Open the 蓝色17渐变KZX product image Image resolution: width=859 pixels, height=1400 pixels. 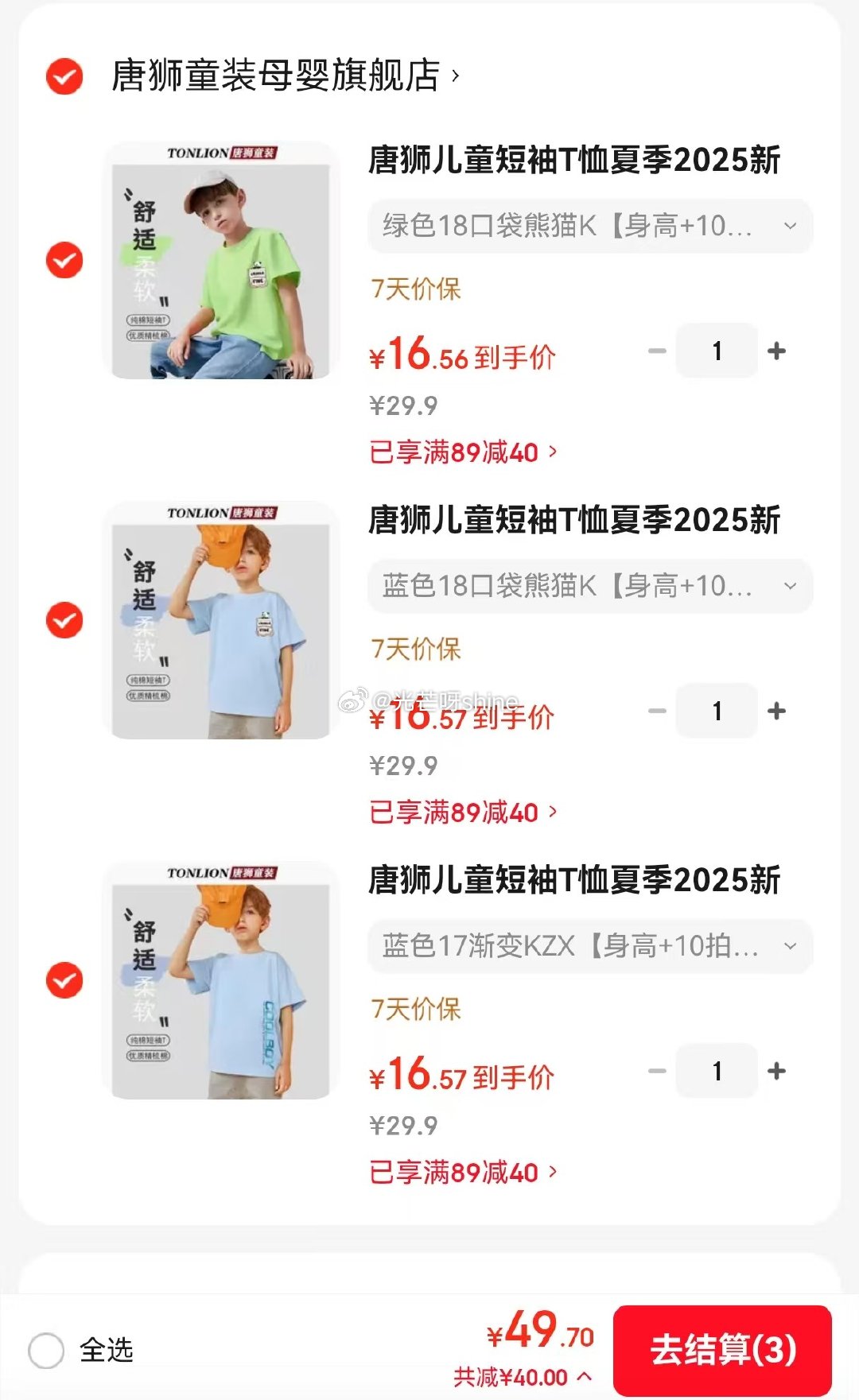[220, 981]
